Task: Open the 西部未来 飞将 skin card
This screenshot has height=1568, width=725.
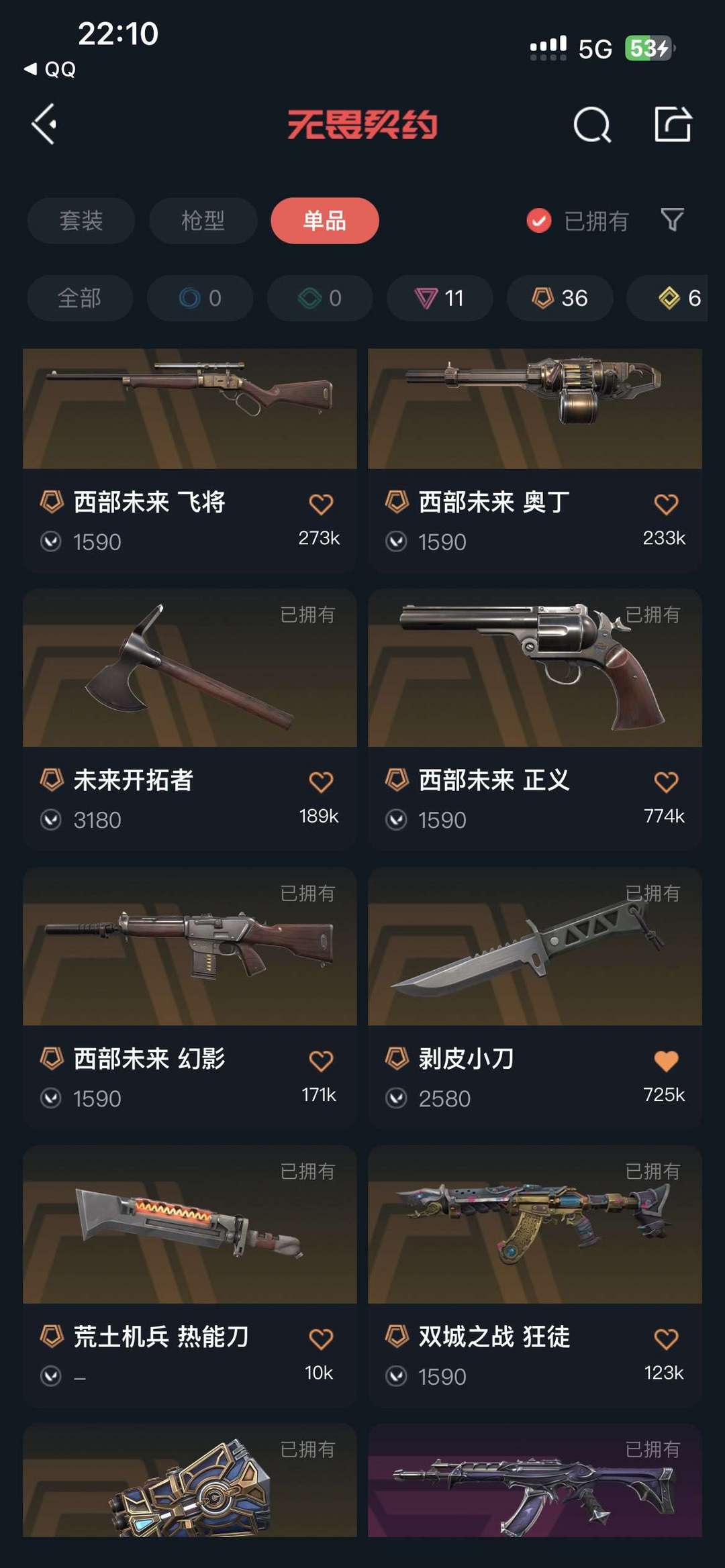Action: [189, 429]
